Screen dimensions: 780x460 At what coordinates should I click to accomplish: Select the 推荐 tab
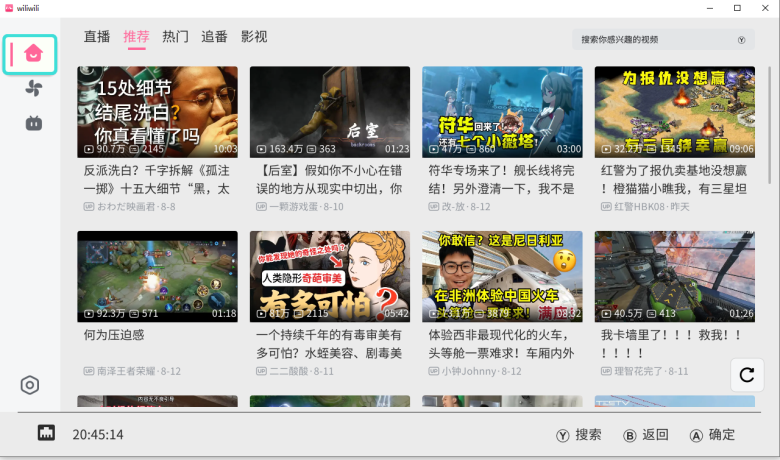click(136, 37)
